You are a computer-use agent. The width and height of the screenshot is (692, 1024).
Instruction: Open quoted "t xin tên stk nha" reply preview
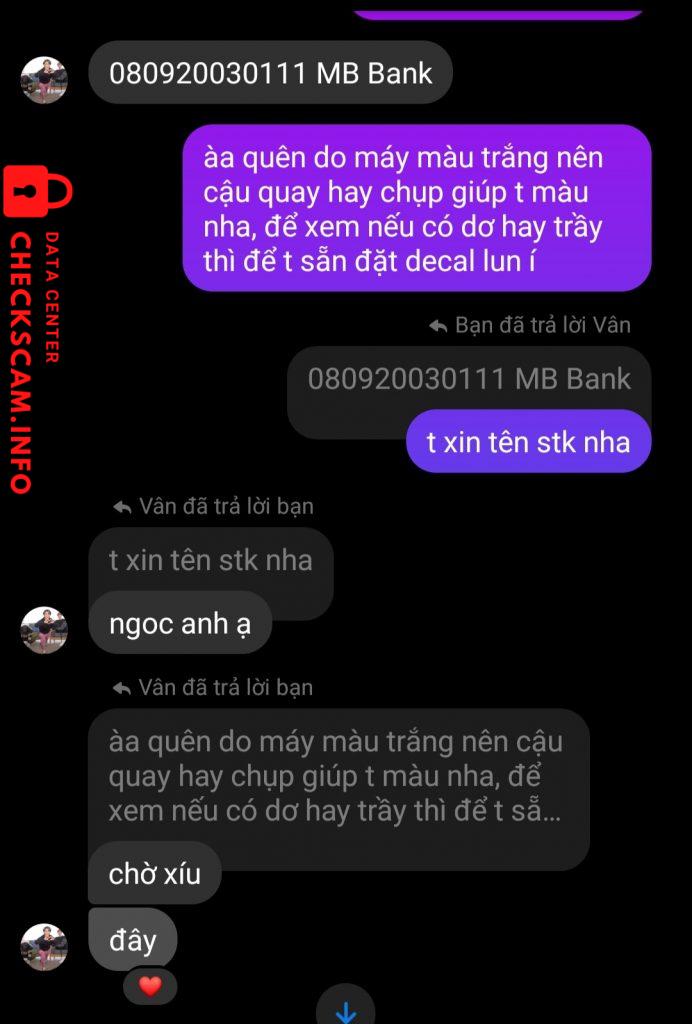pos(210,560)
